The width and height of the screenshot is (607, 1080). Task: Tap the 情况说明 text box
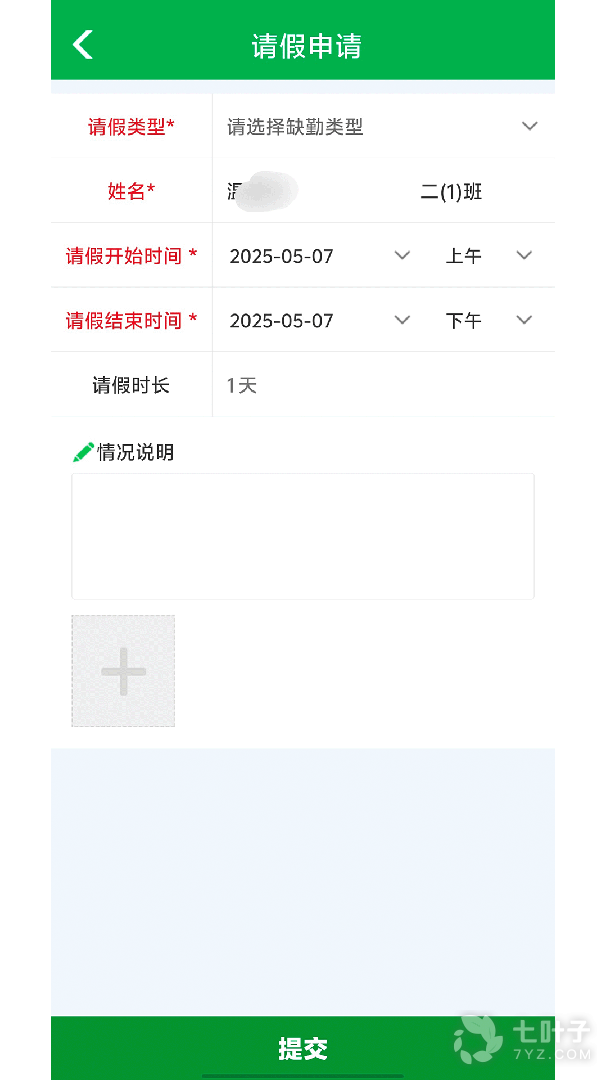click(x=302, y=536)
